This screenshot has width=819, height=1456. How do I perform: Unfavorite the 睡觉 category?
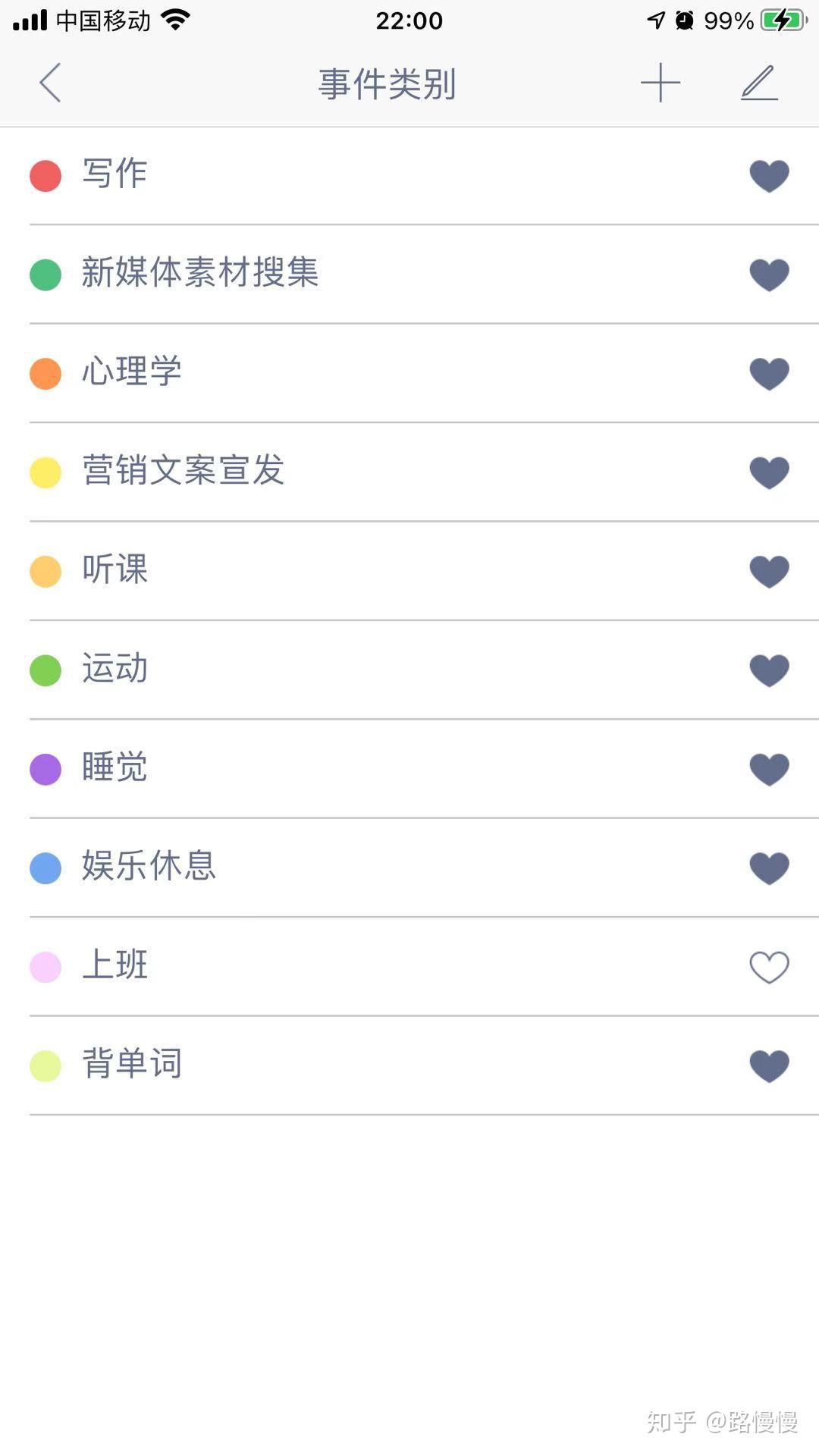769,769
